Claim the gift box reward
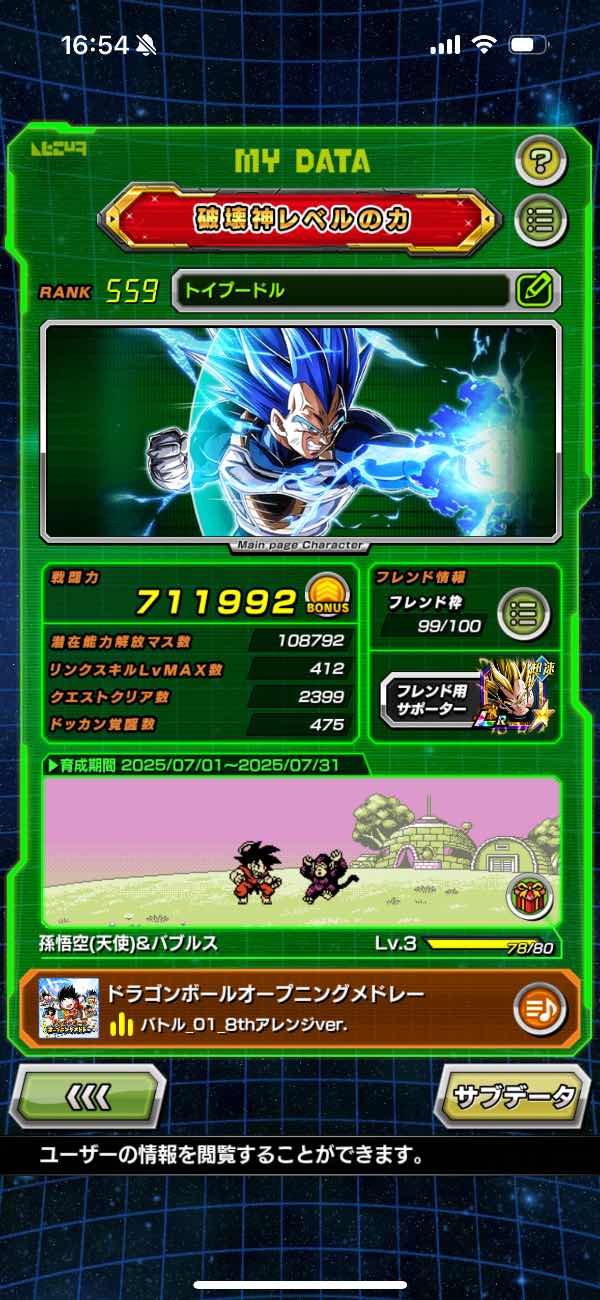The height and width of the screenshot is (1300, 600). click(x=530, y=897)
